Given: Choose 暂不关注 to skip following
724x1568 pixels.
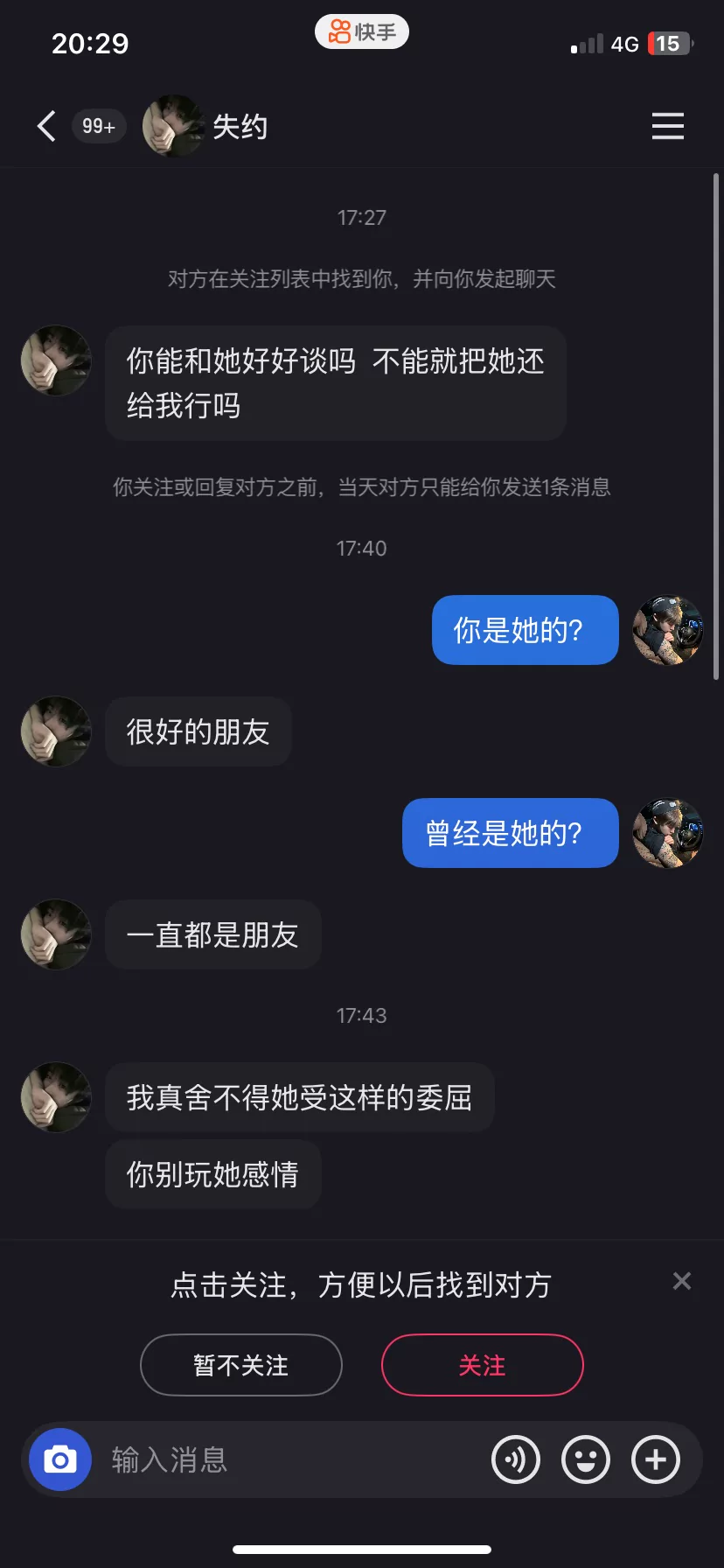Looking at the screenshot, I should (240, 1365).
